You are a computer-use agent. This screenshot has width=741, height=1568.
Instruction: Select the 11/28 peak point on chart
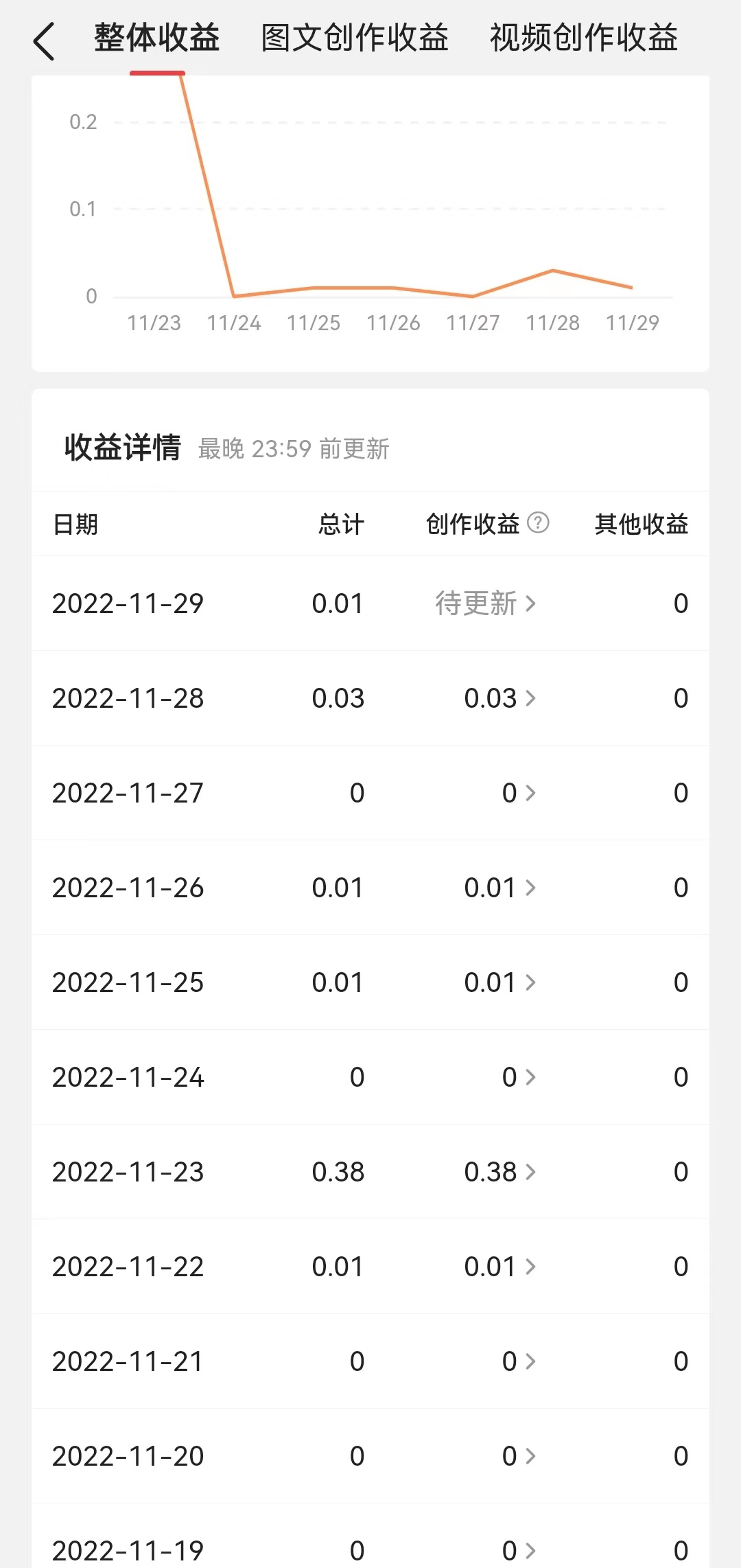pos(553,270)
